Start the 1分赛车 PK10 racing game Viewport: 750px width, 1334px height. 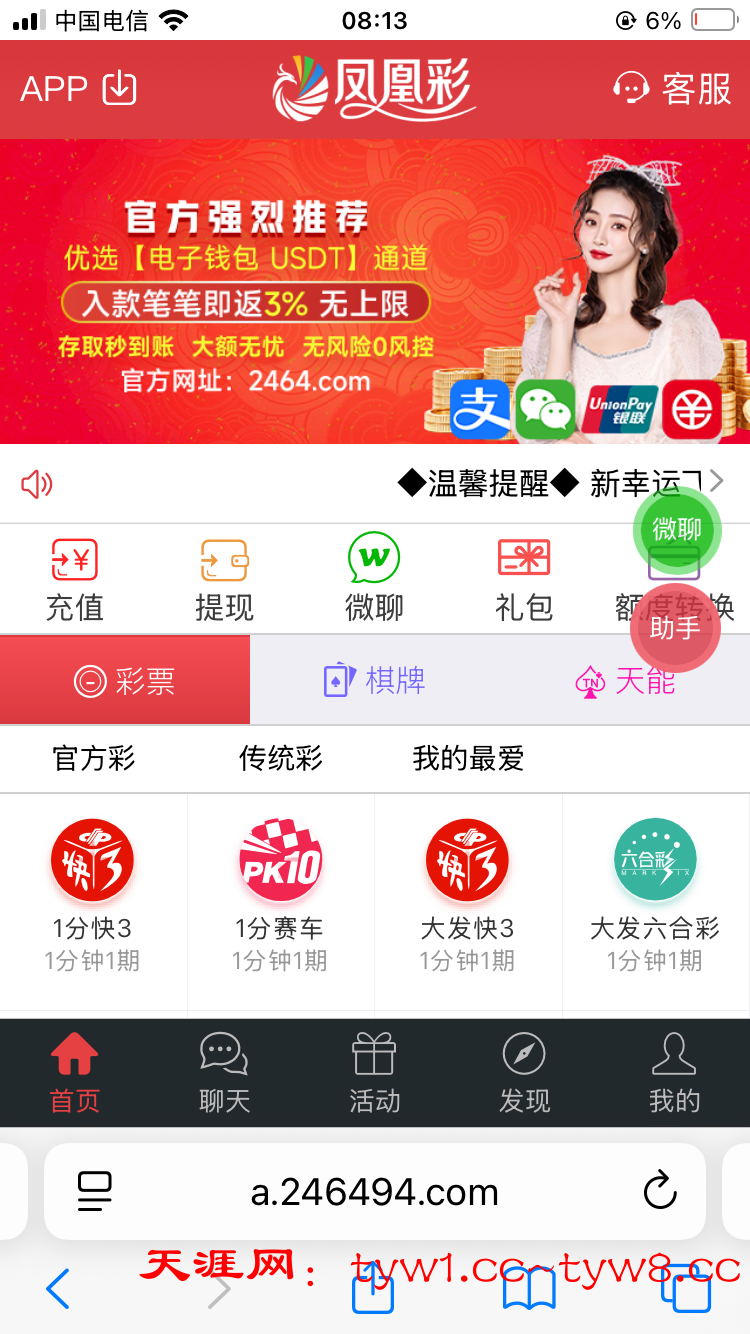click(281, 890)
